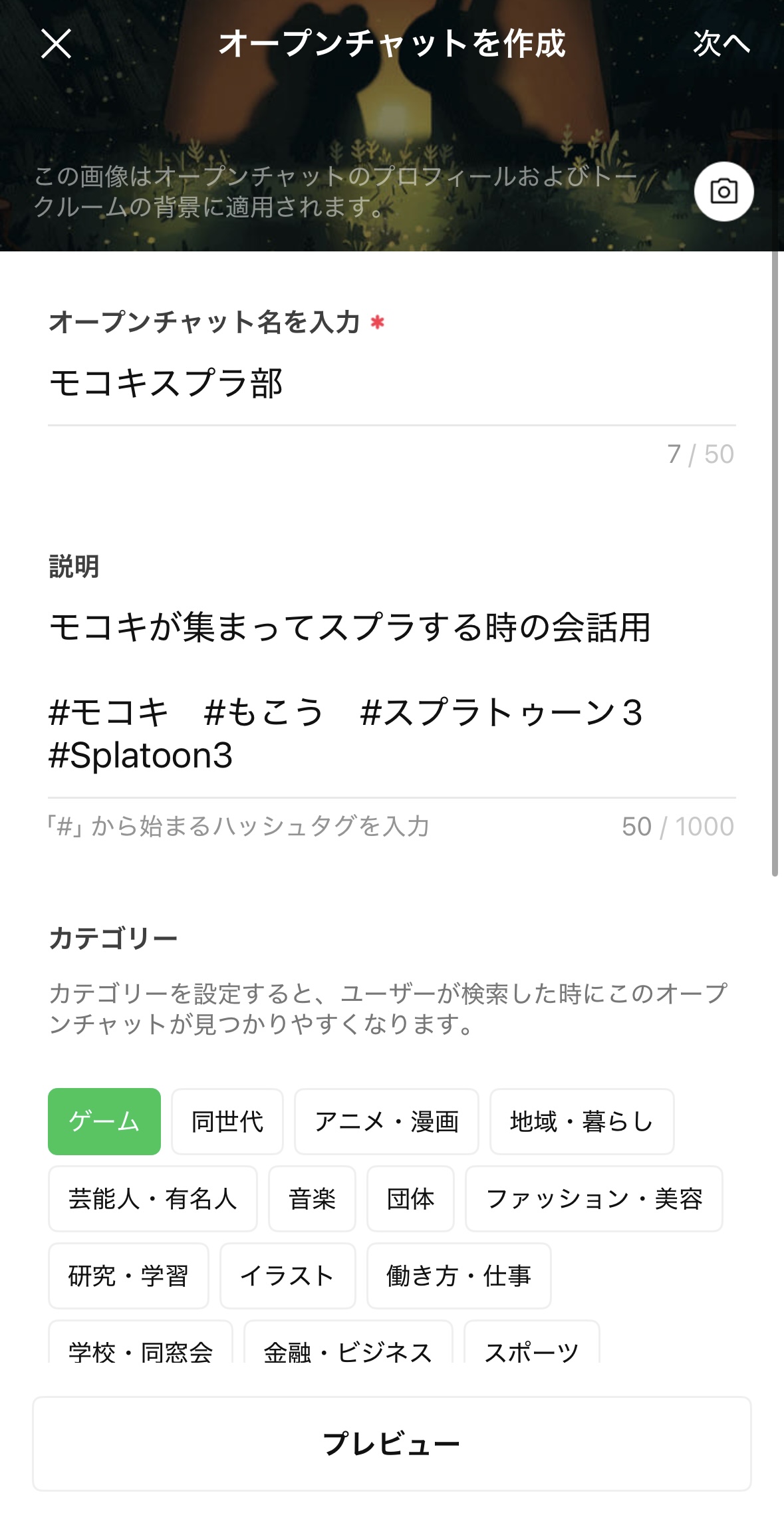
Task: Close the open chat creation screen
Action: (x=56, y=45)
